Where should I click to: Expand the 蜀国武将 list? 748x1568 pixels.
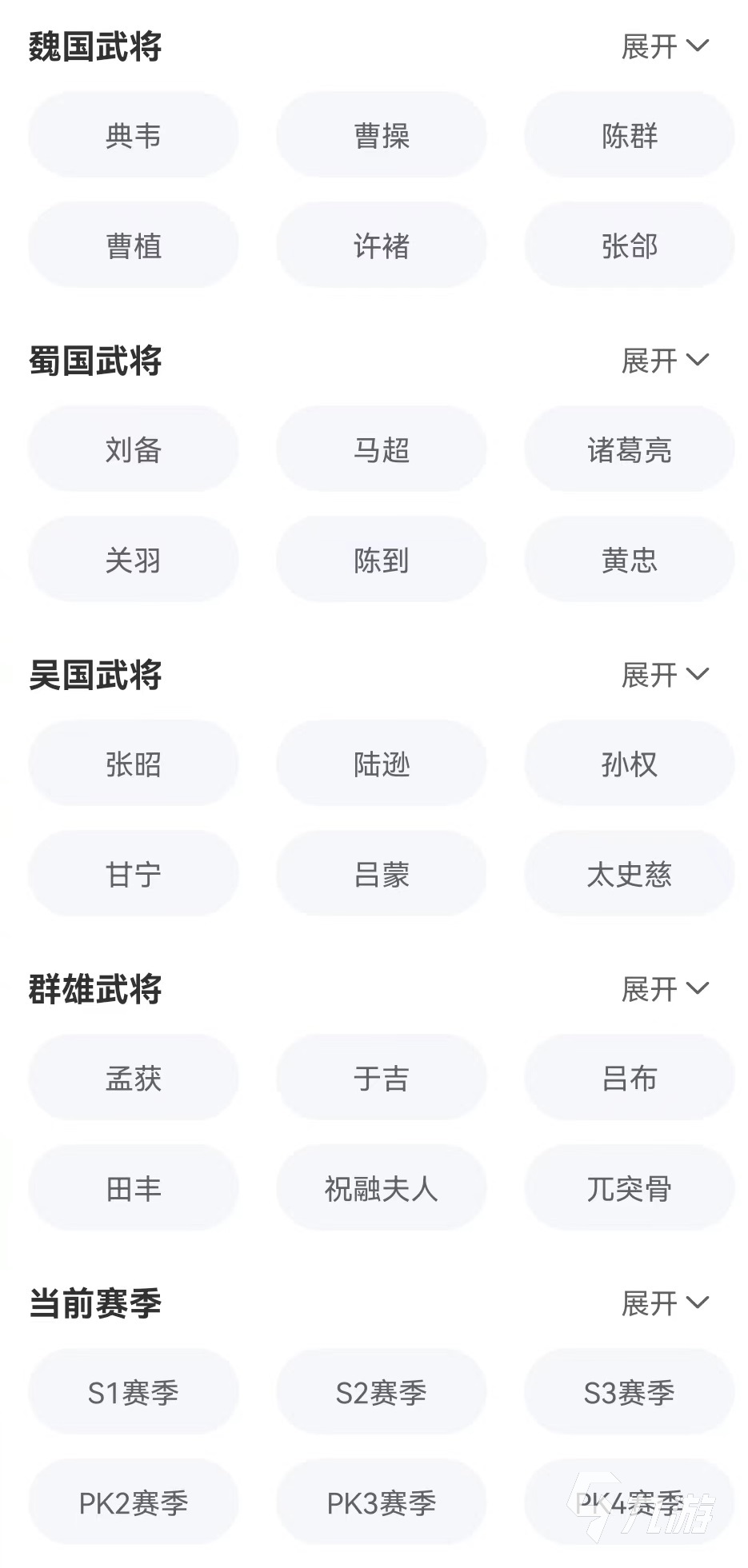coord(665,361)
